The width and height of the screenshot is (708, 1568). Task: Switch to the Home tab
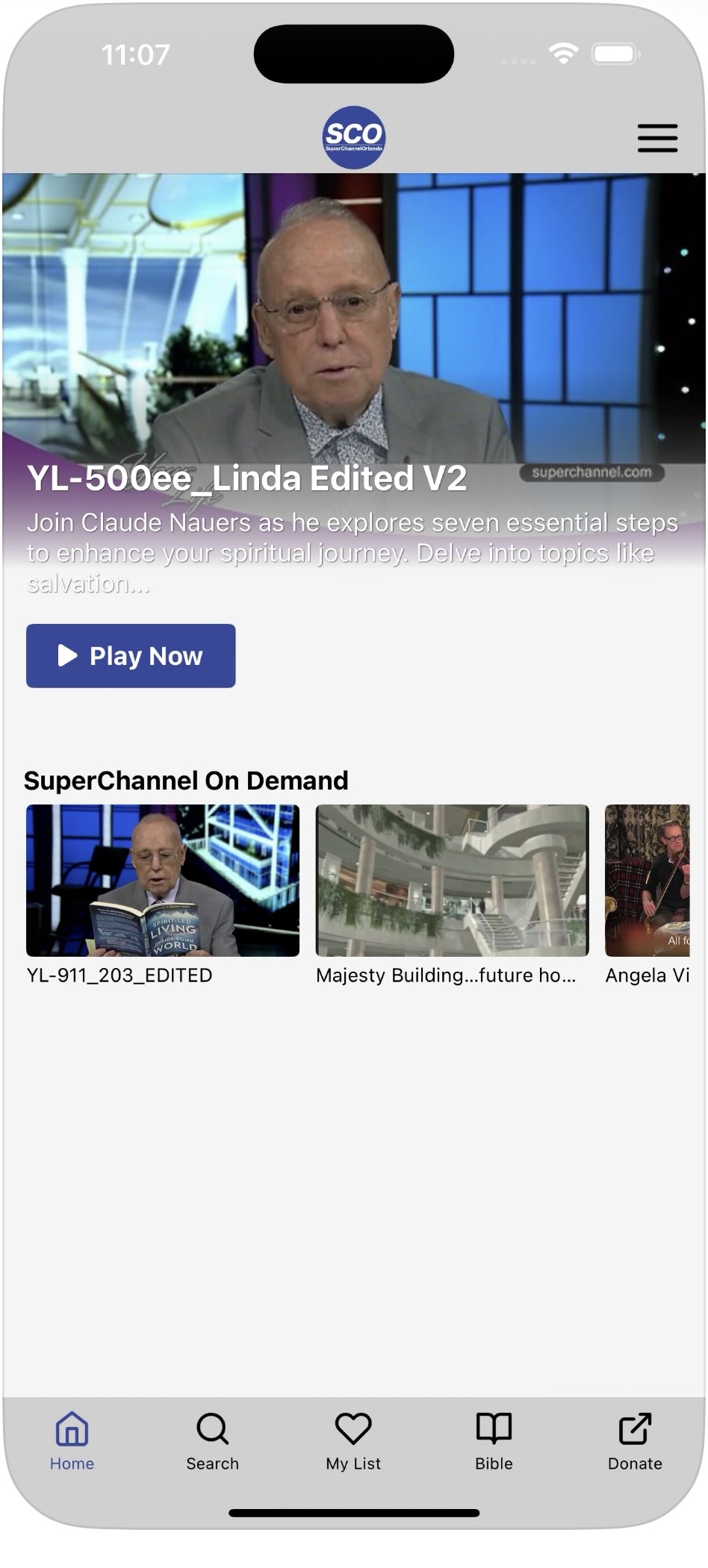pyautogui.click(x=72, y=1440)
